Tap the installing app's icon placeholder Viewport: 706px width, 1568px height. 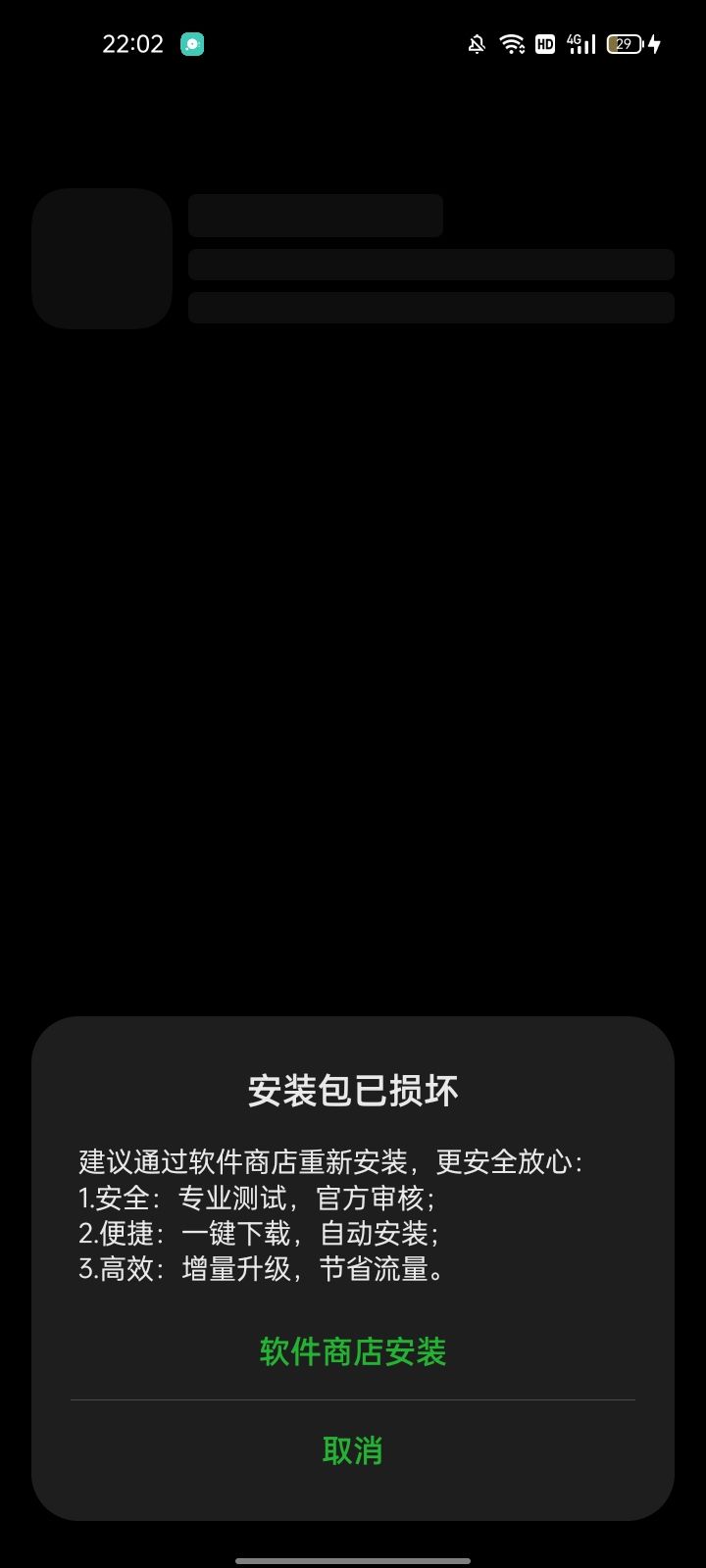pos(102,259)
